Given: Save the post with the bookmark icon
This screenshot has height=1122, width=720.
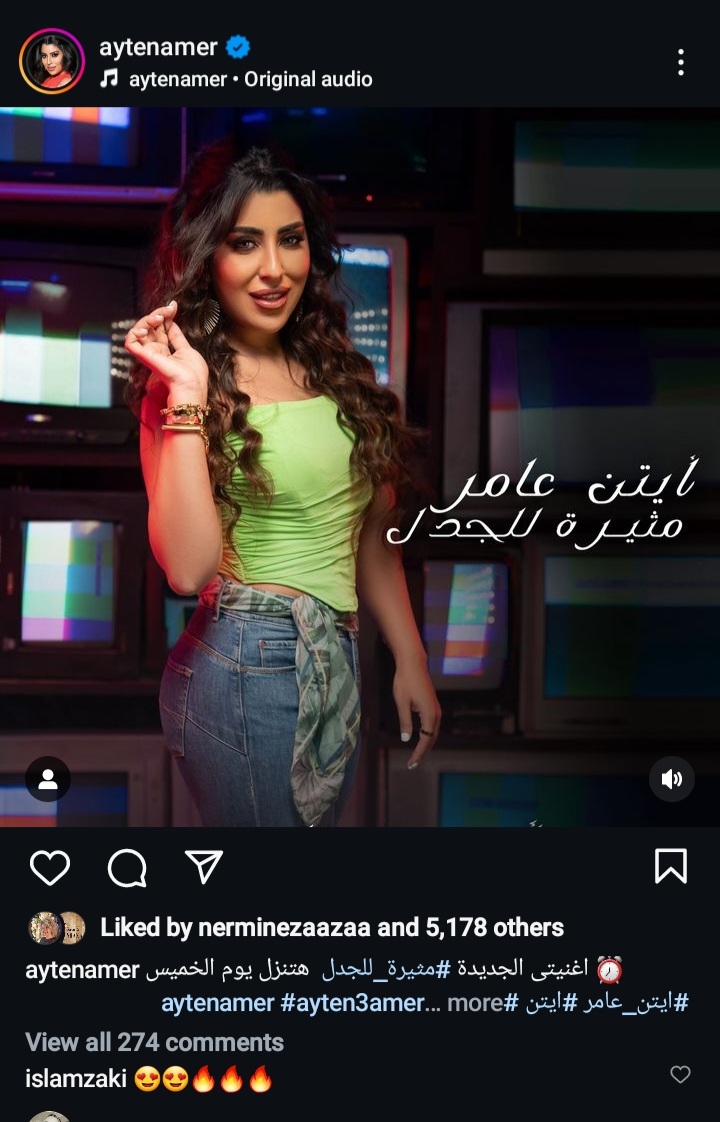Looking at the screenshot, I should (x=670, y=866).
